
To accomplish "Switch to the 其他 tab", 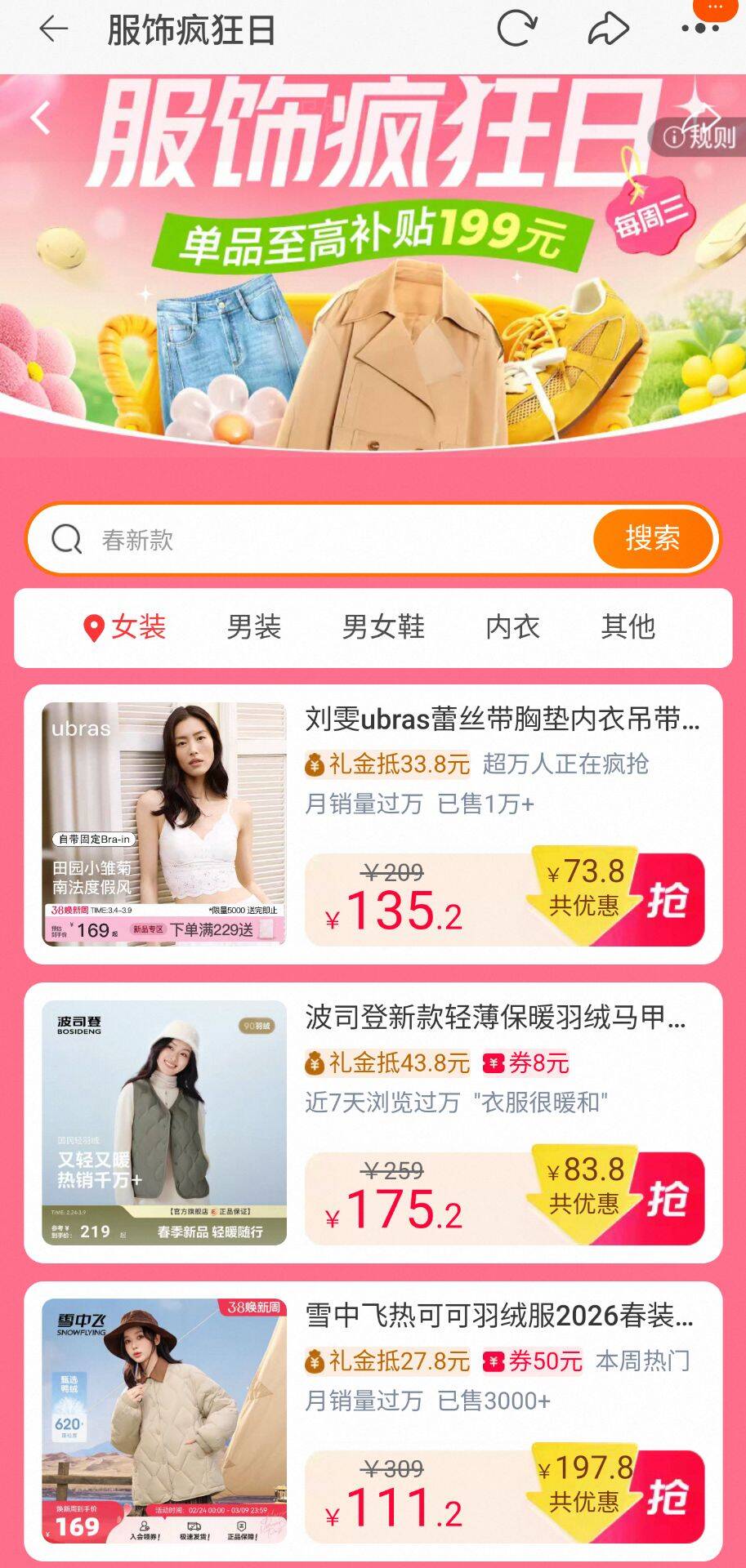I will [x=628, y=627].
